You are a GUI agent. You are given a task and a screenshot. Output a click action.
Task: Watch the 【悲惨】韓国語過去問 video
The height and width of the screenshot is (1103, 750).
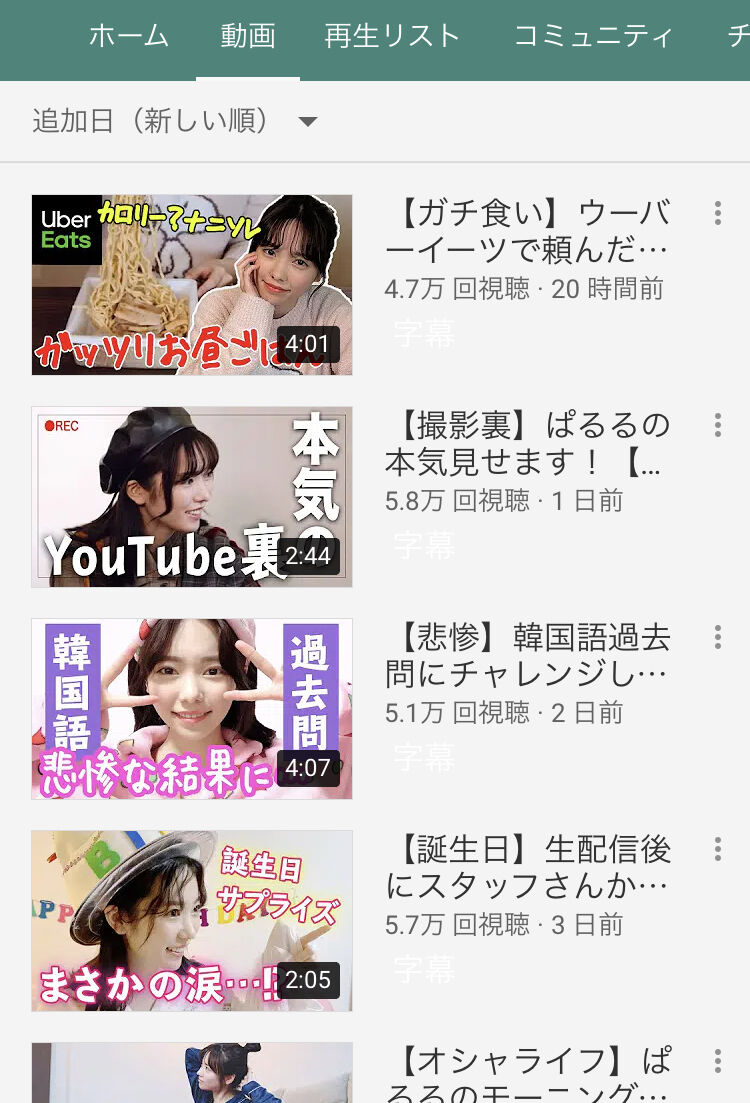click(191, 708)
